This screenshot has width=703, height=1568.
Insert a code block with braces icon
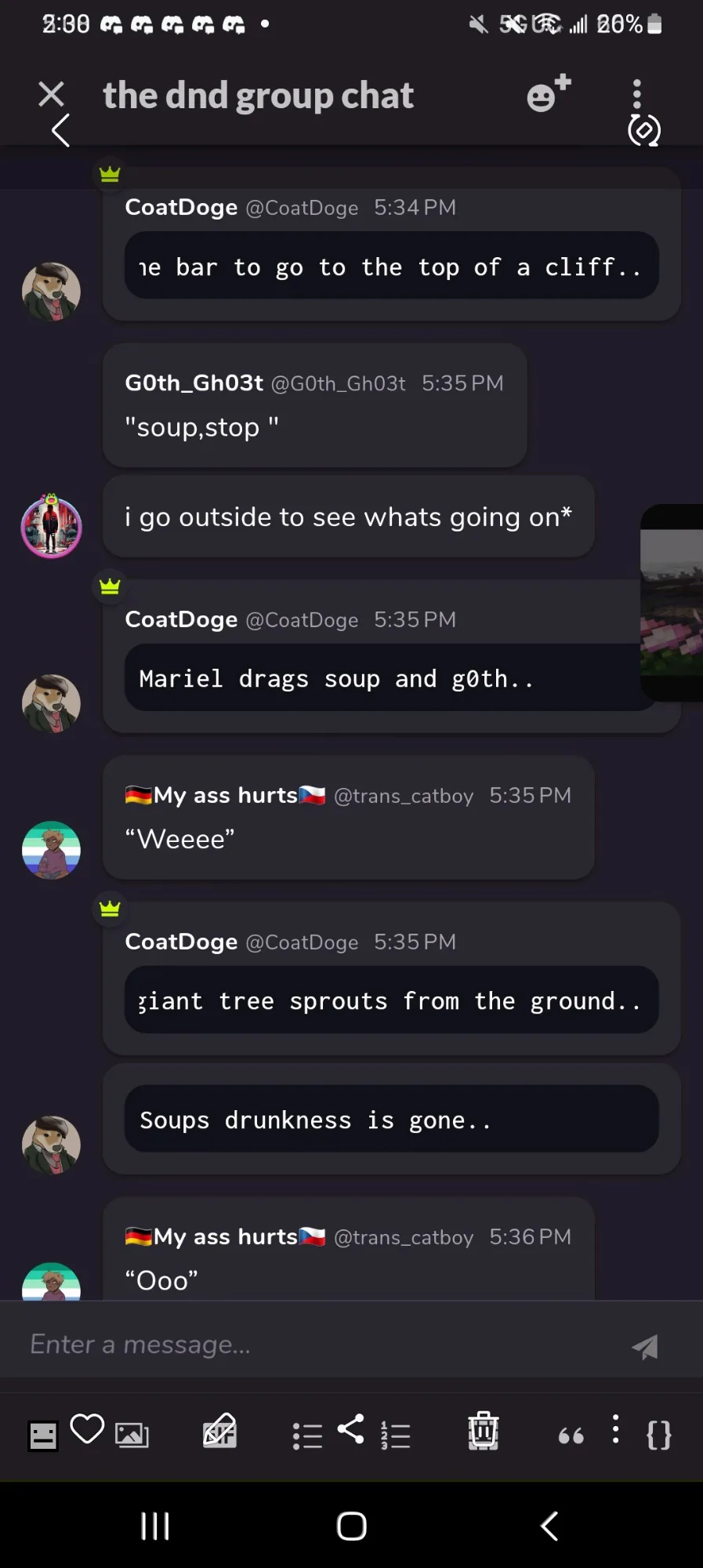coord(658,1436)
